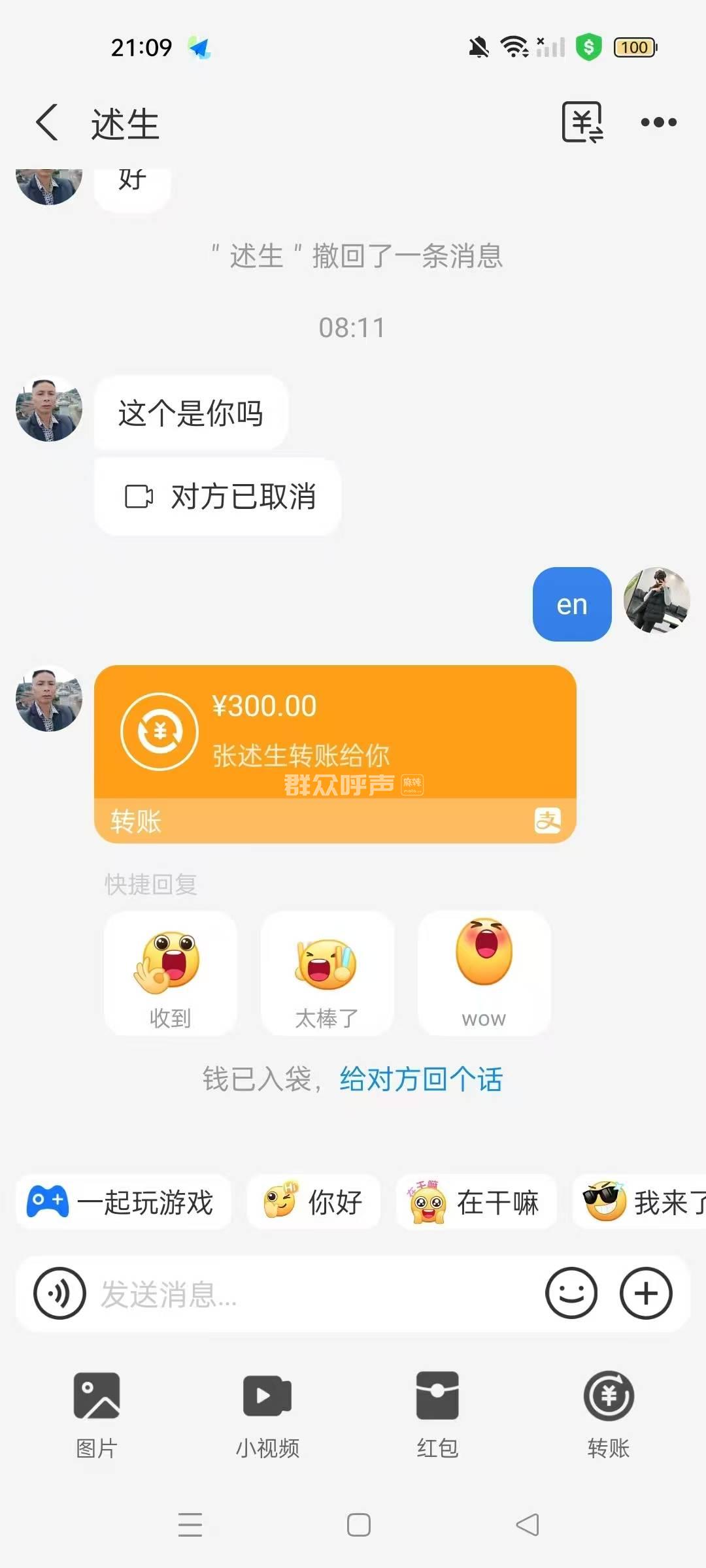706x1568 pixels.
Task: Send the 你好 greeting chip
Action: [314, 1202]
